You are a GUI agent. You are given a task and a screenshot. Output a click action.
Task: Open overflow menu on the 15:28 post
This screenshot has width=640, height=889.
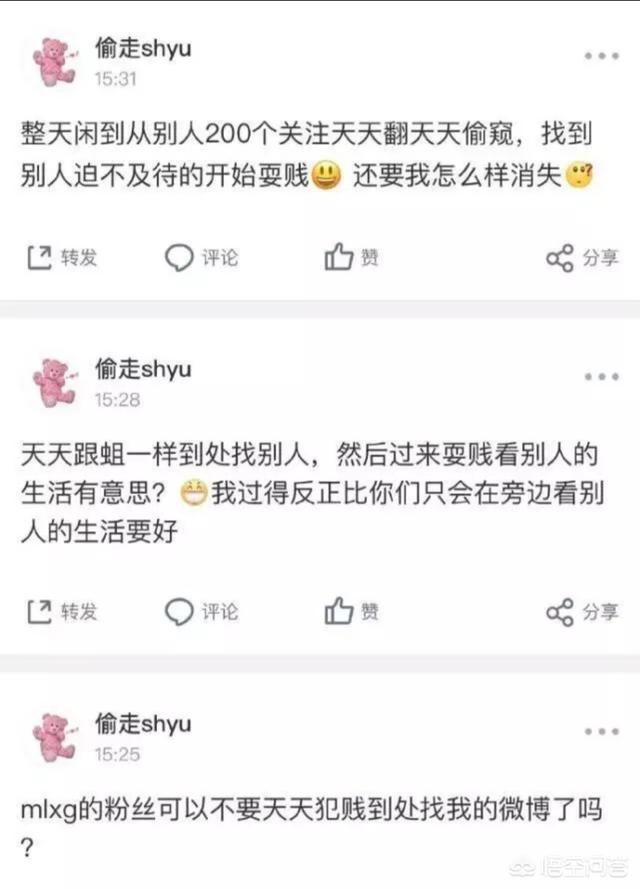(x=602, y=377)
